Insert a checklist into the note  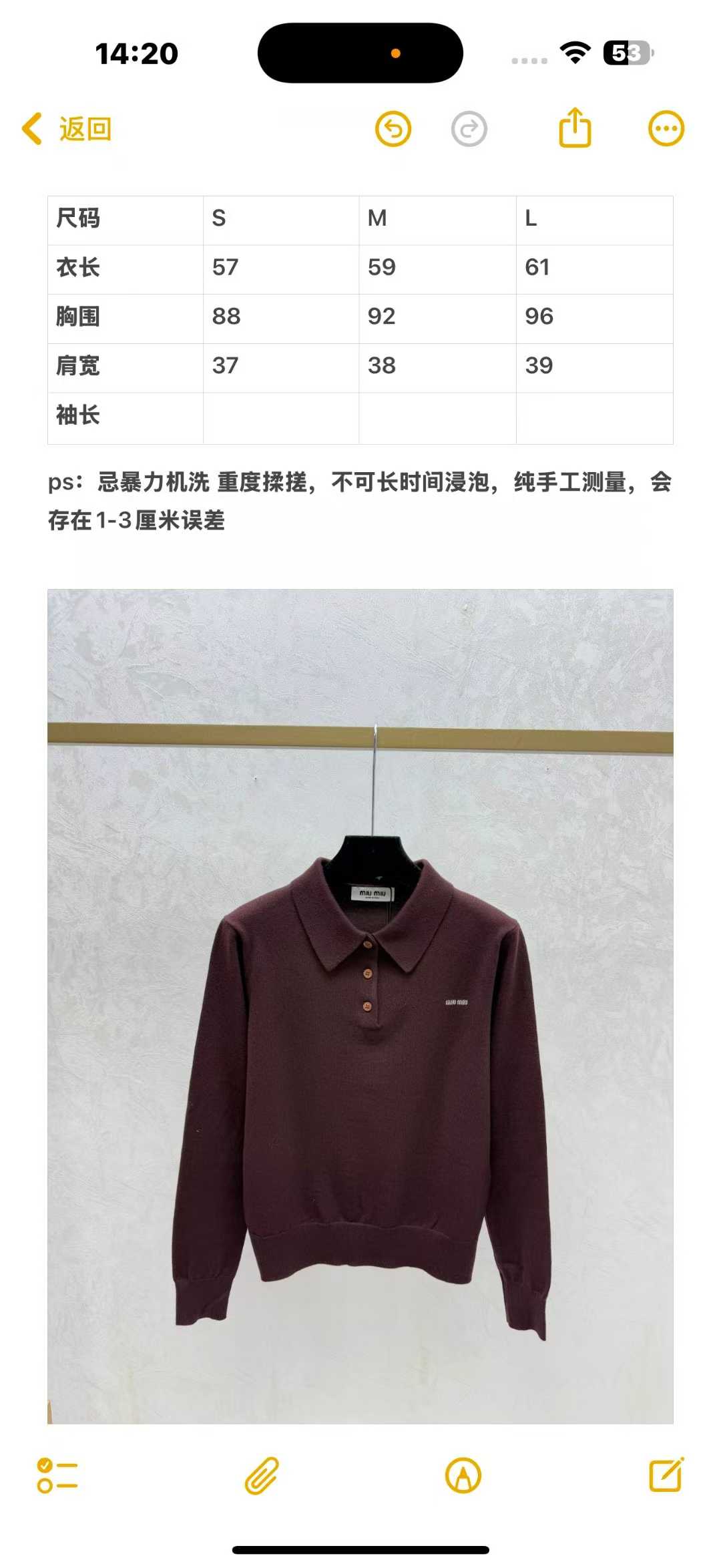point(57,1475)
